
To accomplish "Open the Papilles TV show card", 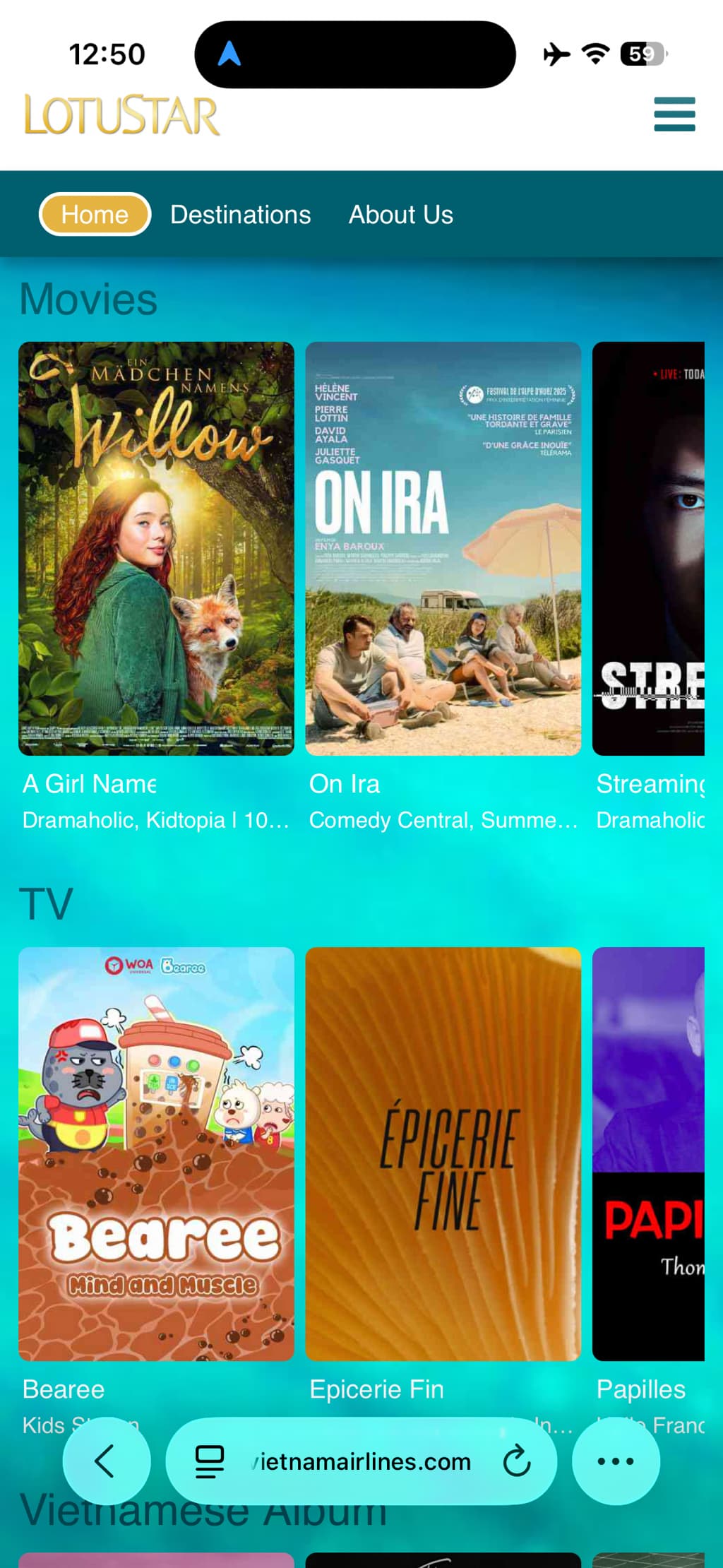I will 648,1153.
